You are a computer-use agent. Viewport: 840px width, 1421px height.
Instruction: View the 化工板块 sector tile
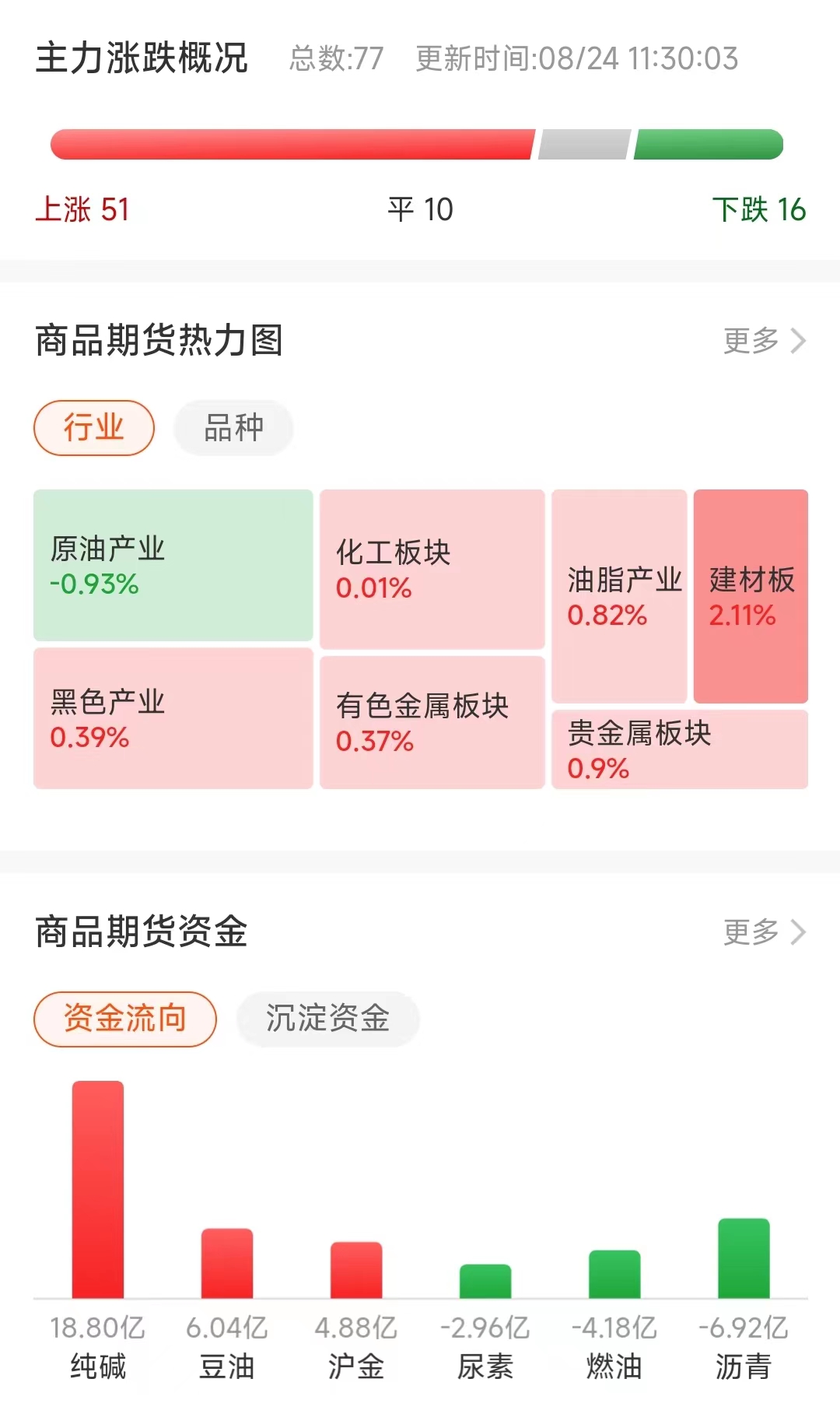pyautogui.click(x=432, y=569)
